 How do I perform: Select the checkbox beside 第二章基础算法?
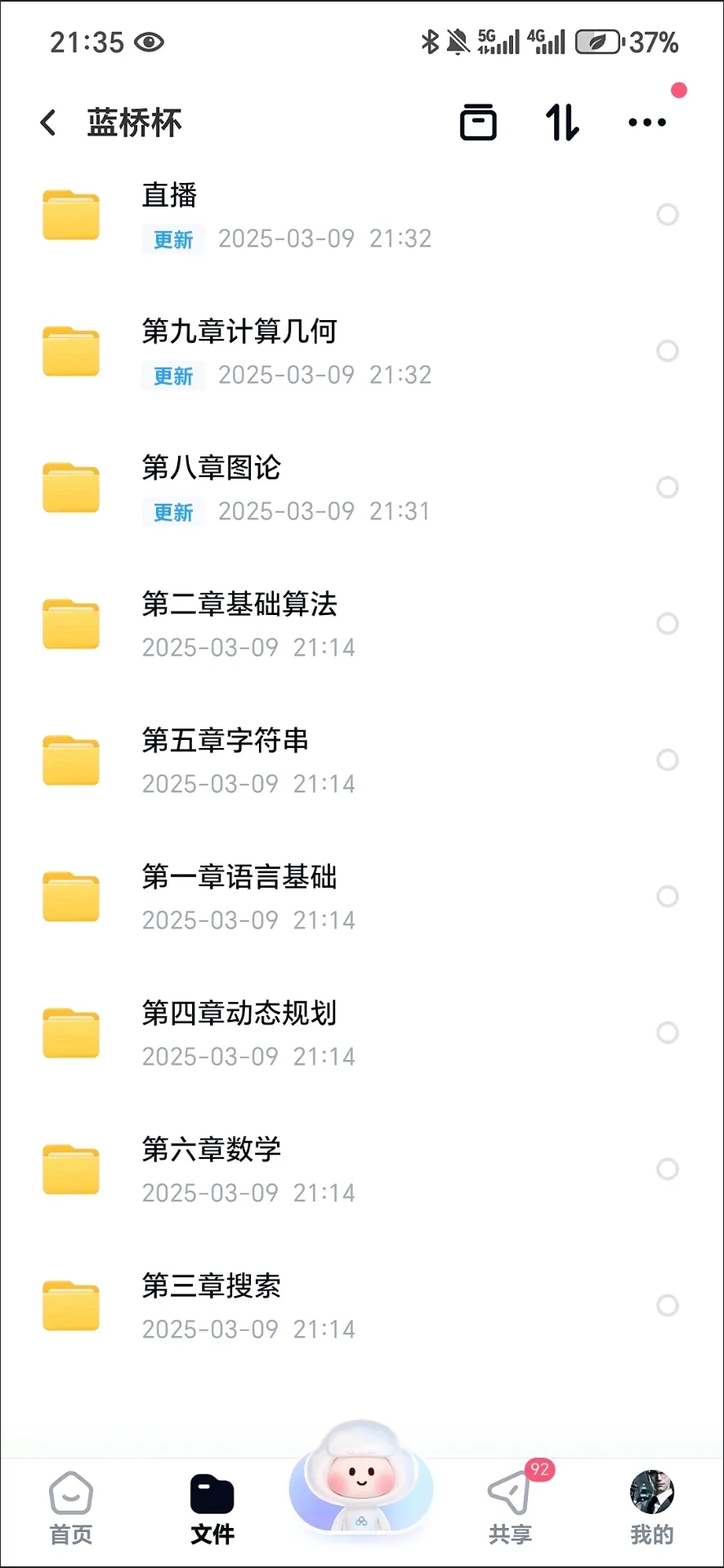click(668, 624)
